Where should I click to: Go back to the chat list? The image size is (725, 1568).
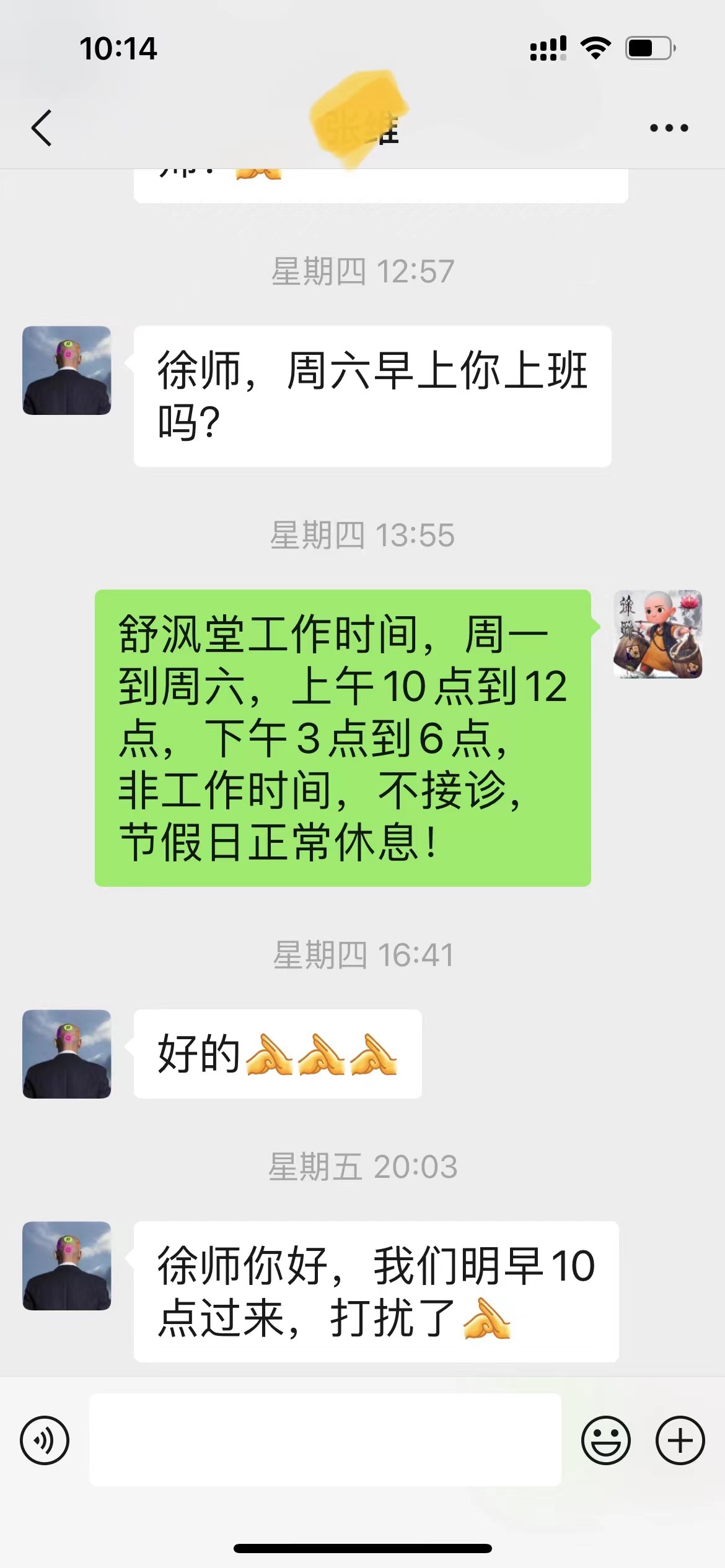[x=41, y=128]
